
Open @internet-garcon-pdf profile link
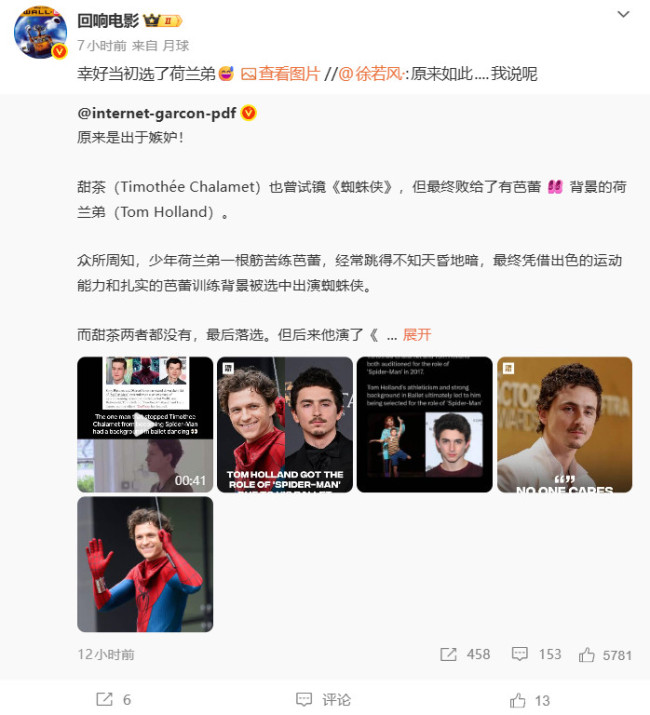[158, 113]
